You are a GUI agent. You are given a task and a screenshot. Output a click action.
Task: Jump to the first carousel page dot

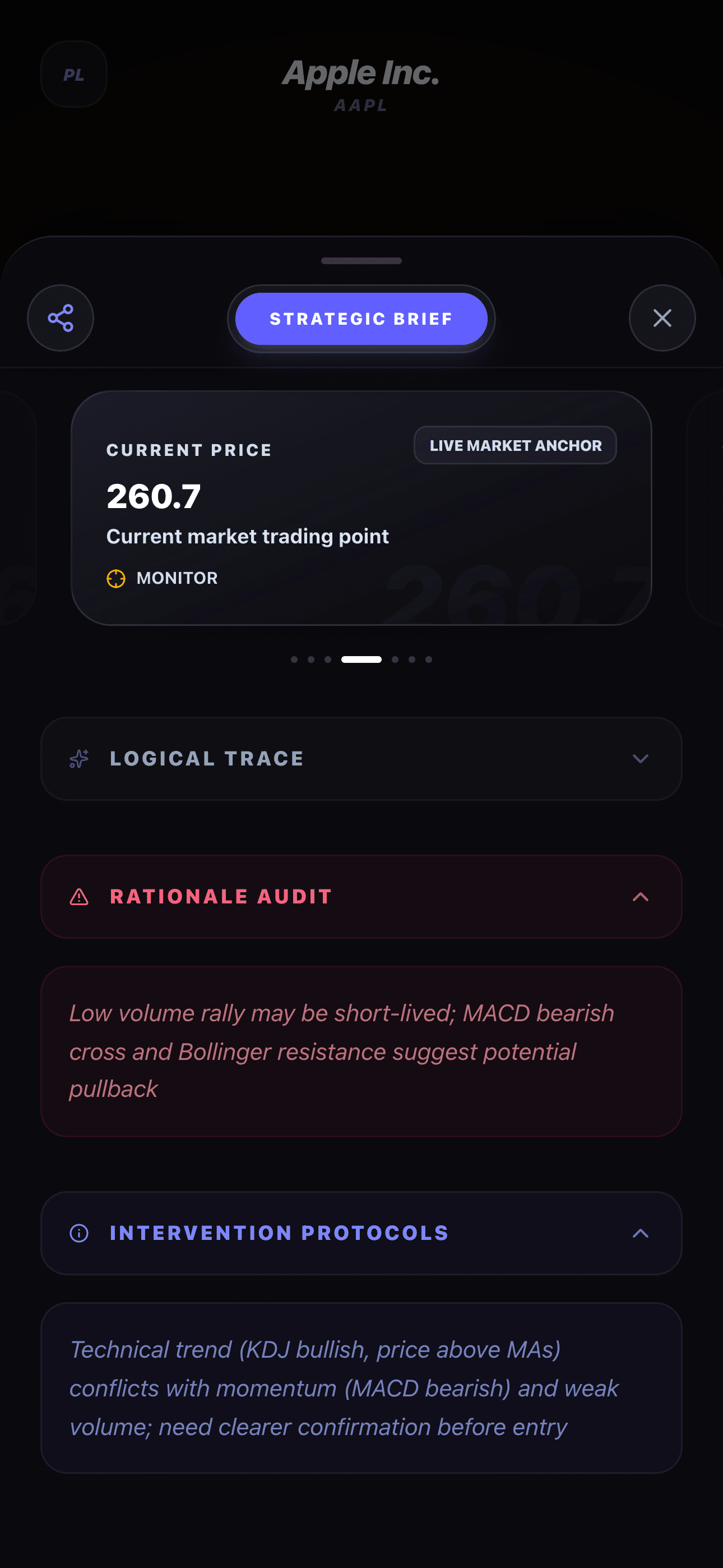tap(295, 660)
